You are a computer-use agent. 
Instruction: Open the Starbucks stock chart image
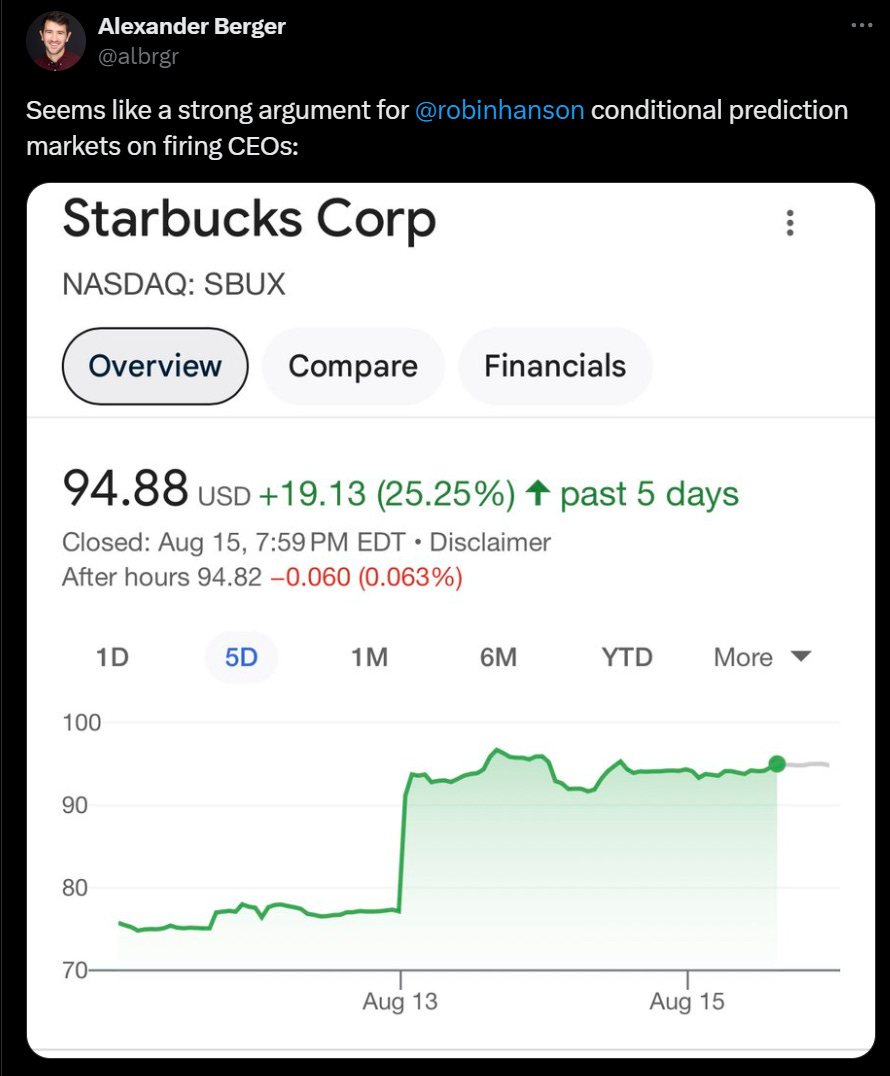(451, 620)
